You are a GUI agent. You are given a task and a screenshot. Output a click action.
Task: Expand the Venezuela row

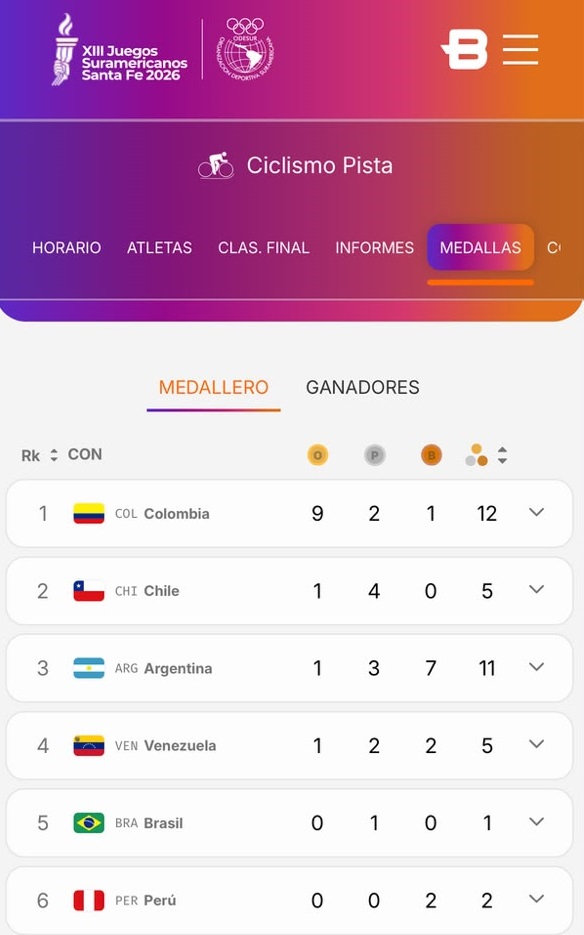point(536,744)
